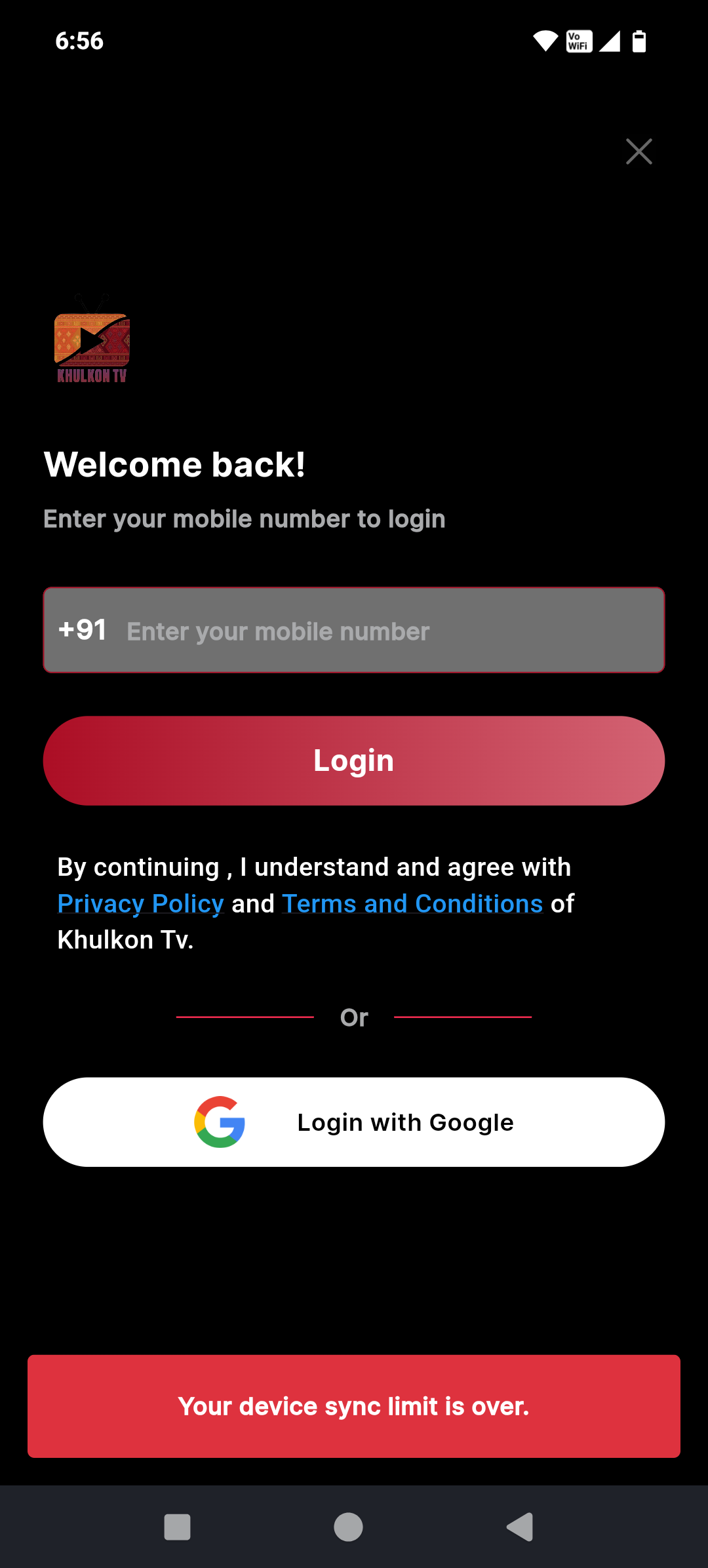Viewport: 708px width, 1568px height.
Task: Go back using the system back button
Action: coord(521,1527)
